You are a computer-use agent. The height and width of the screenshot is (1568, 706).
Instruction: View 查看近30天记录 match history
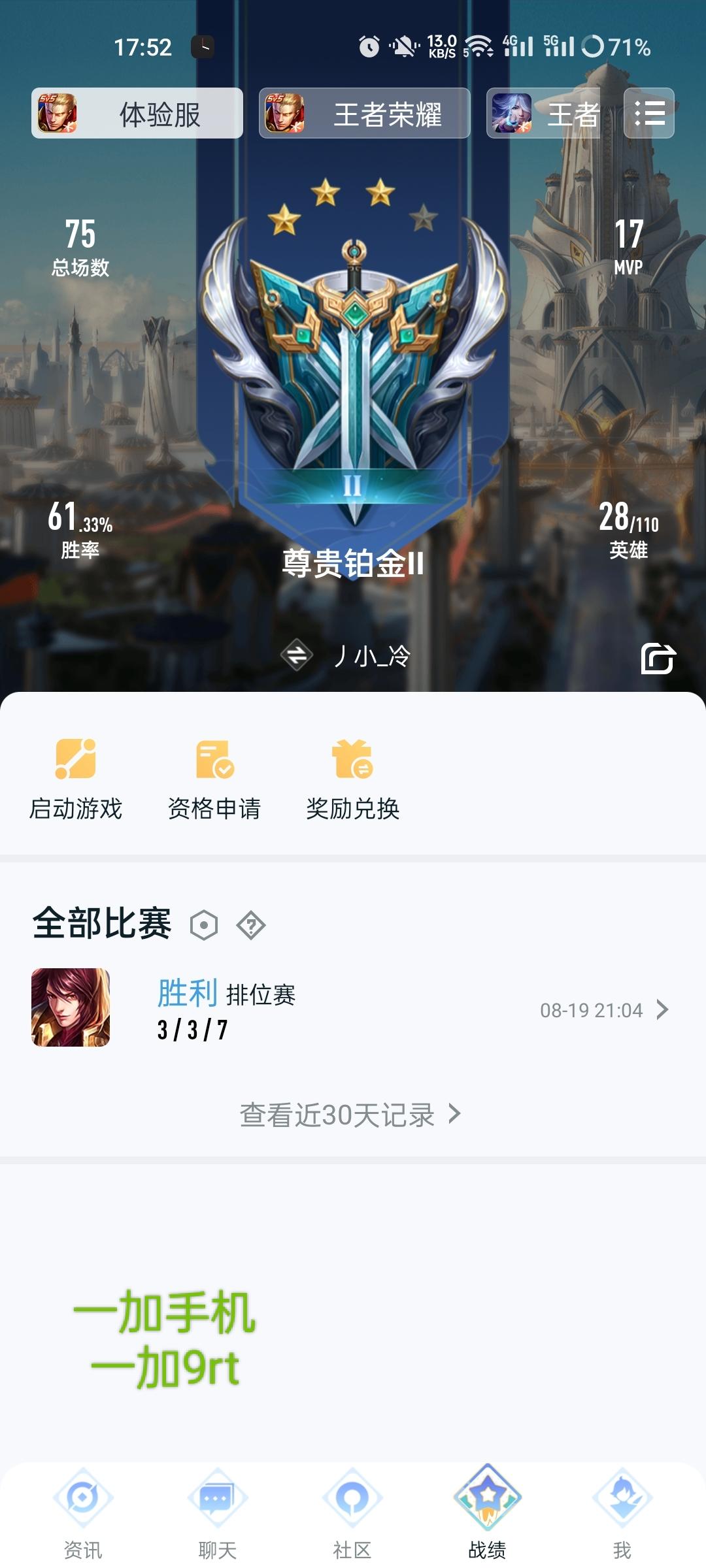(350, 1115)
